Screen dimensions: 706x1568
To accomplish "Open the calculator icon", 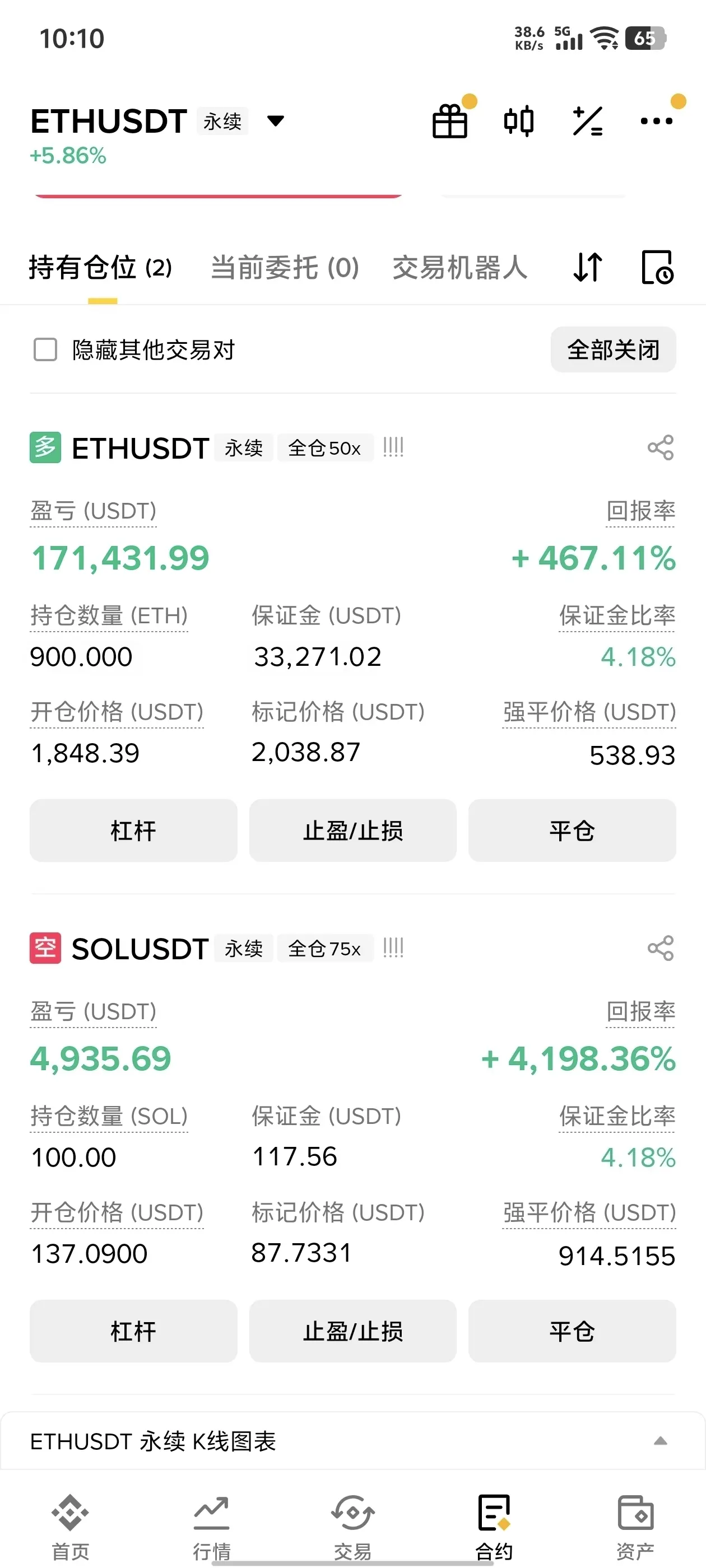I will tap(588, 121).
